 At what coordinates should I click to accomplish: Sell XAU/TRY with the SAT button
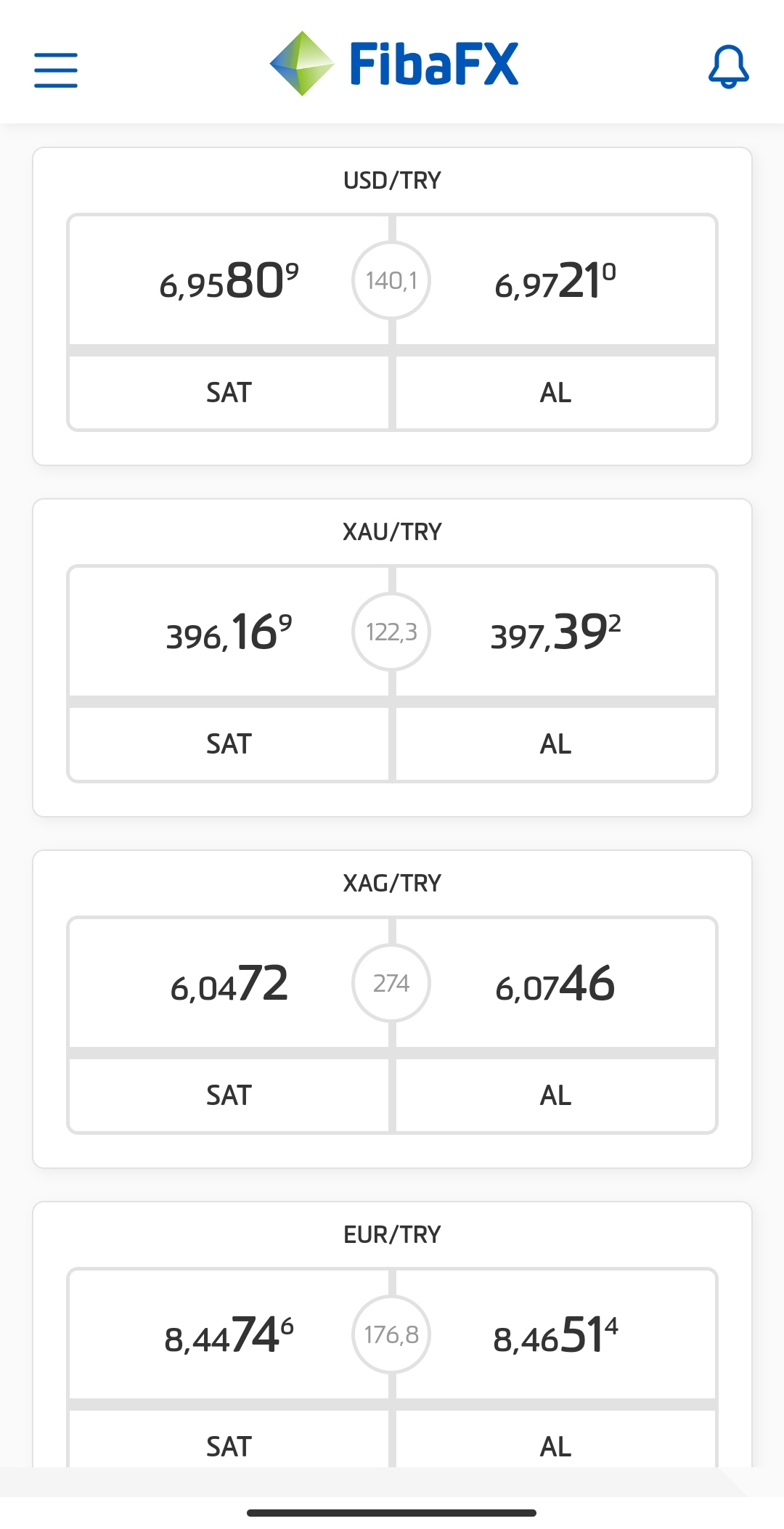point(229,743)
